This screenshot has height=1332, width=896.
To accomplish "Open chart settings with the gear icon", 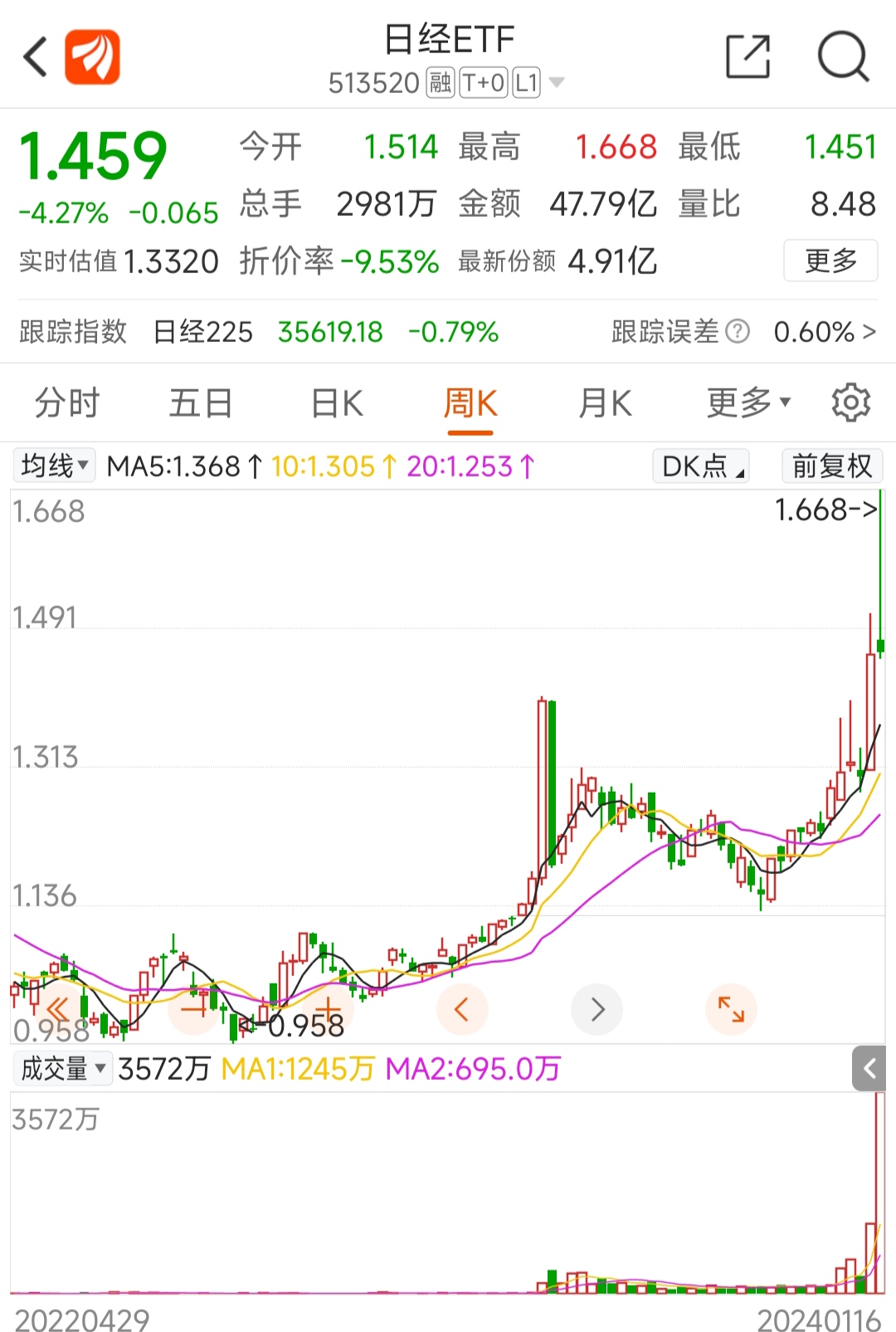I will (850, 403).
